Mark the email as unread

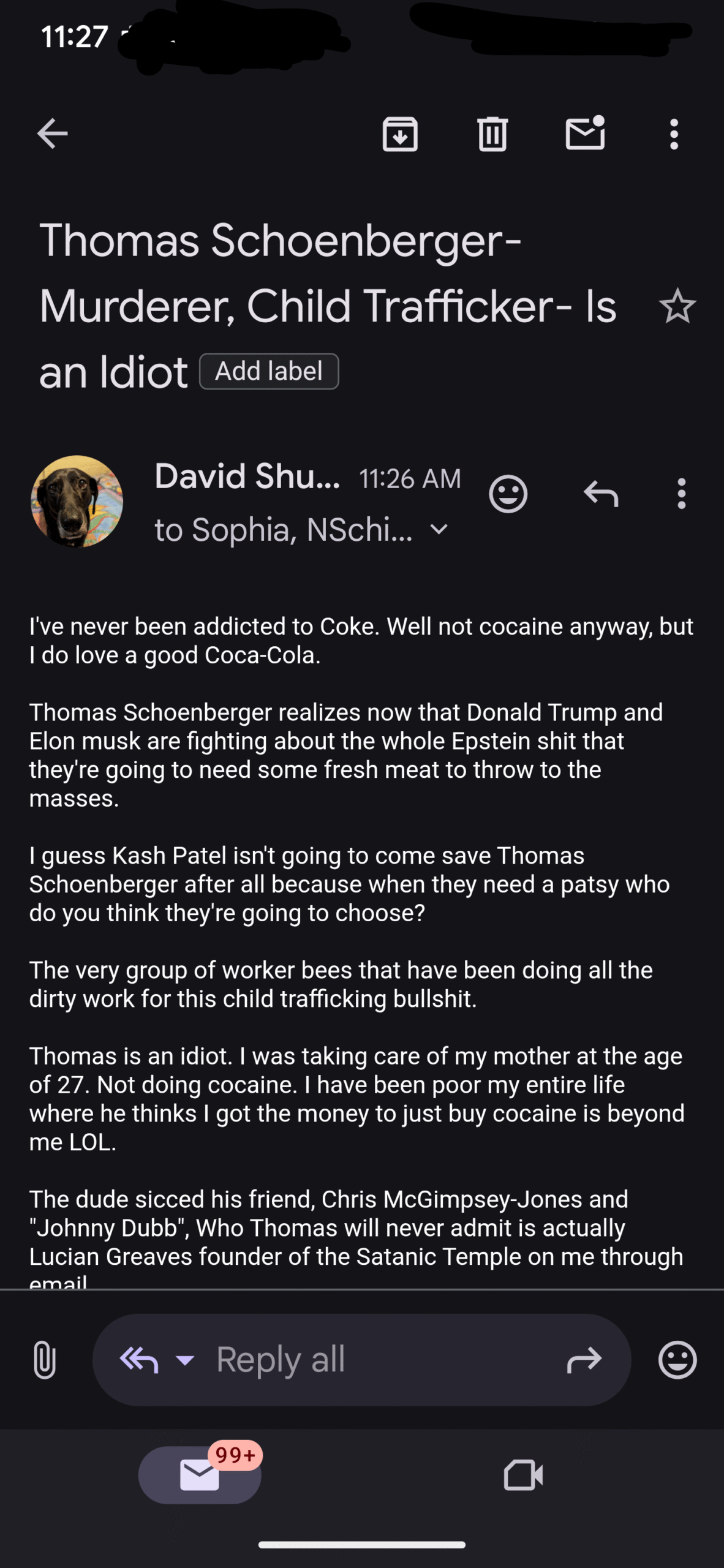coord(586,132)
